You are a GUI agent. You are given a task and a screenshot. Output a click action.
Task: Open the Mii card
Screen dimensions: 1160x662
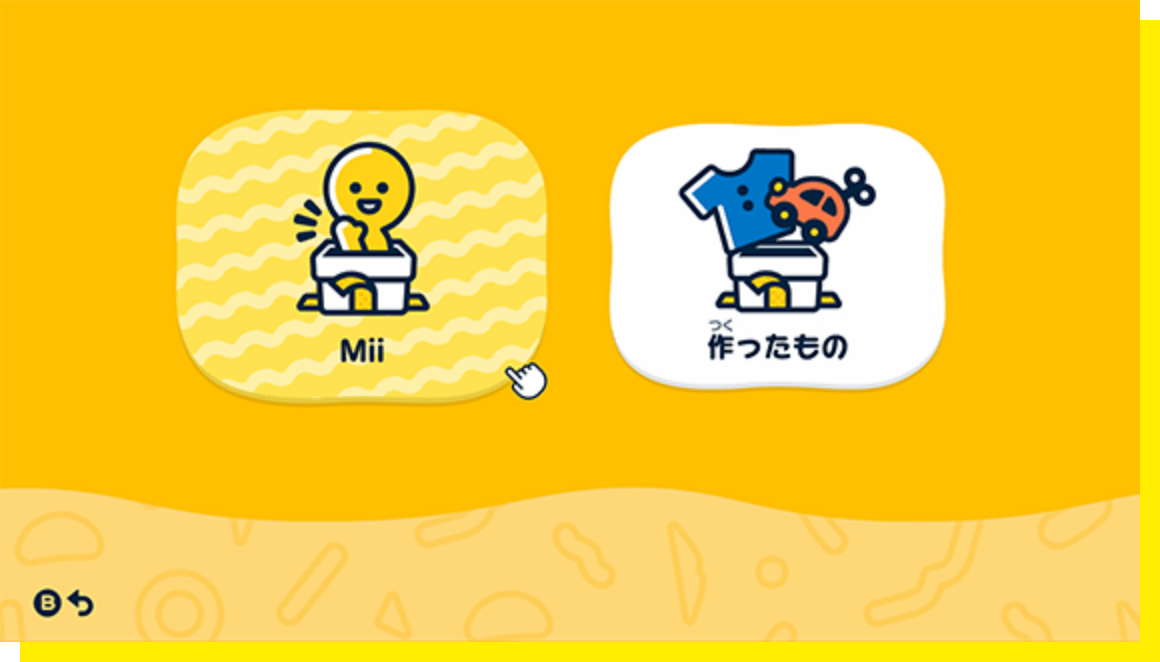point(362,254)
